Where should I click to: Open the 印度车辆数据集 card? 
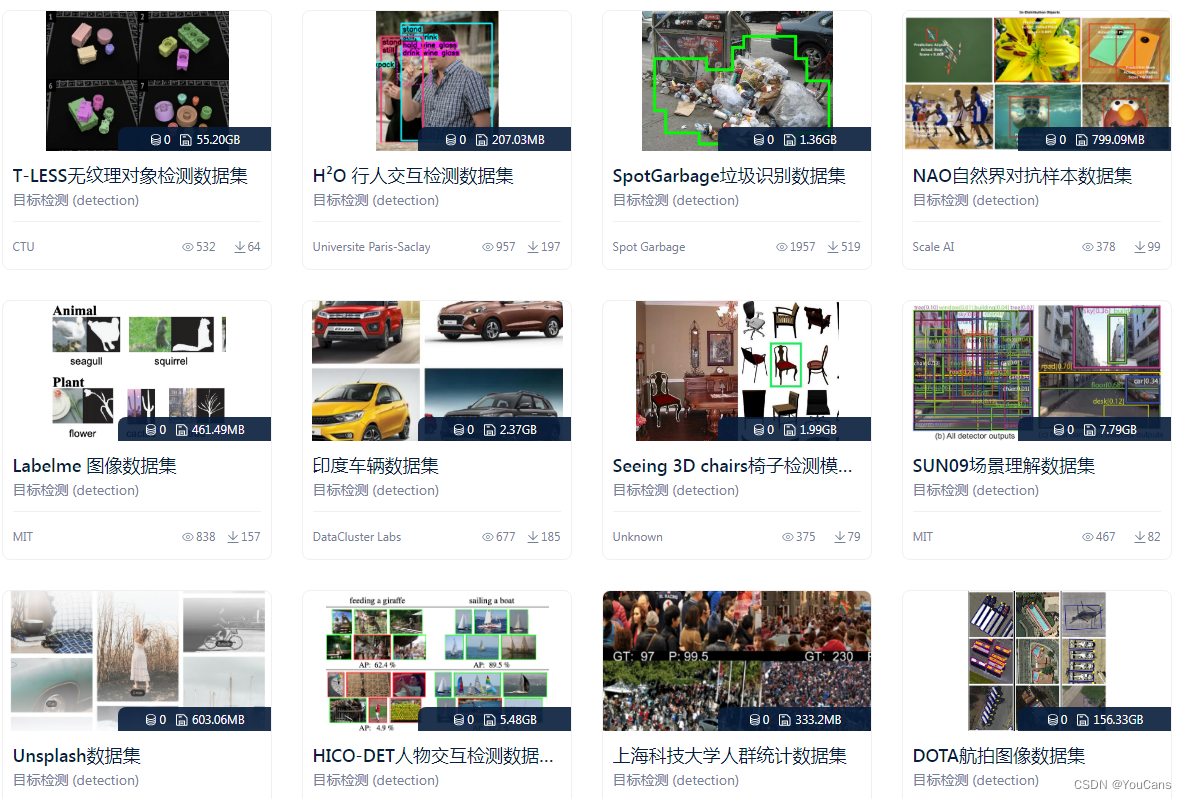point(376,466)
